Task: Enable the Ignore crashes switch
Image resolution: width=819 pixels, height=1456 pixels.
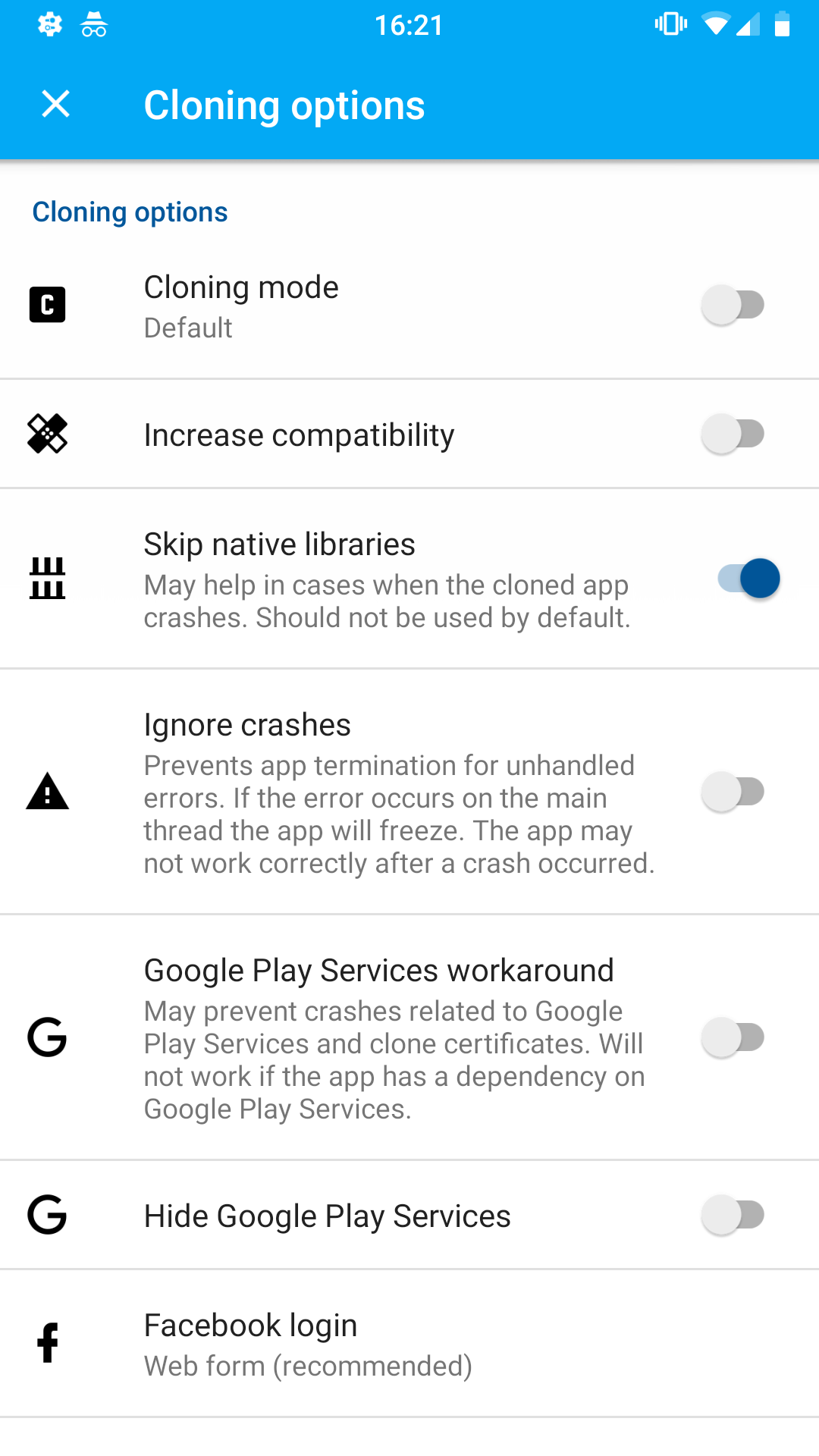Action: pyautogui.click(x=733, y=792)
